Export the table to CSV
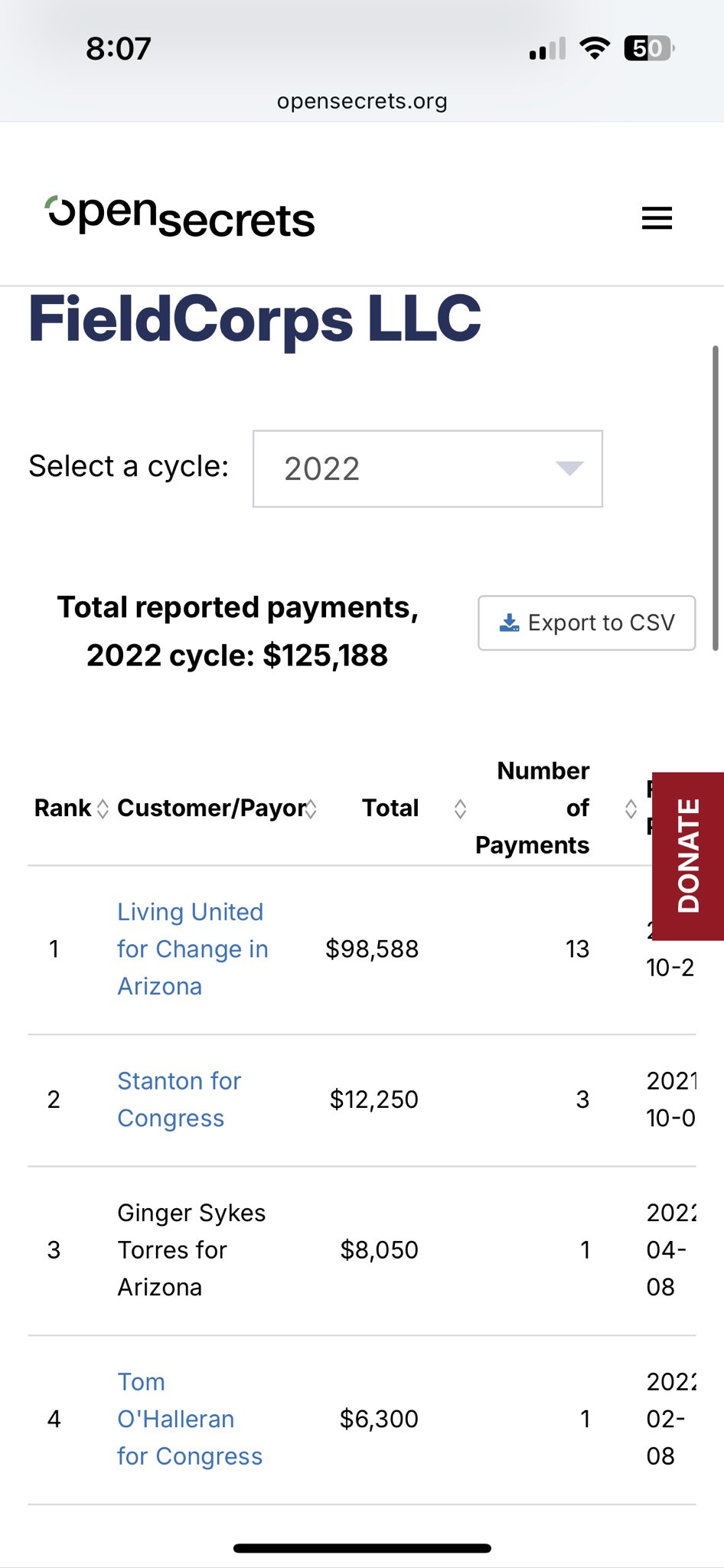724x1568 pixels. point(586,623)
